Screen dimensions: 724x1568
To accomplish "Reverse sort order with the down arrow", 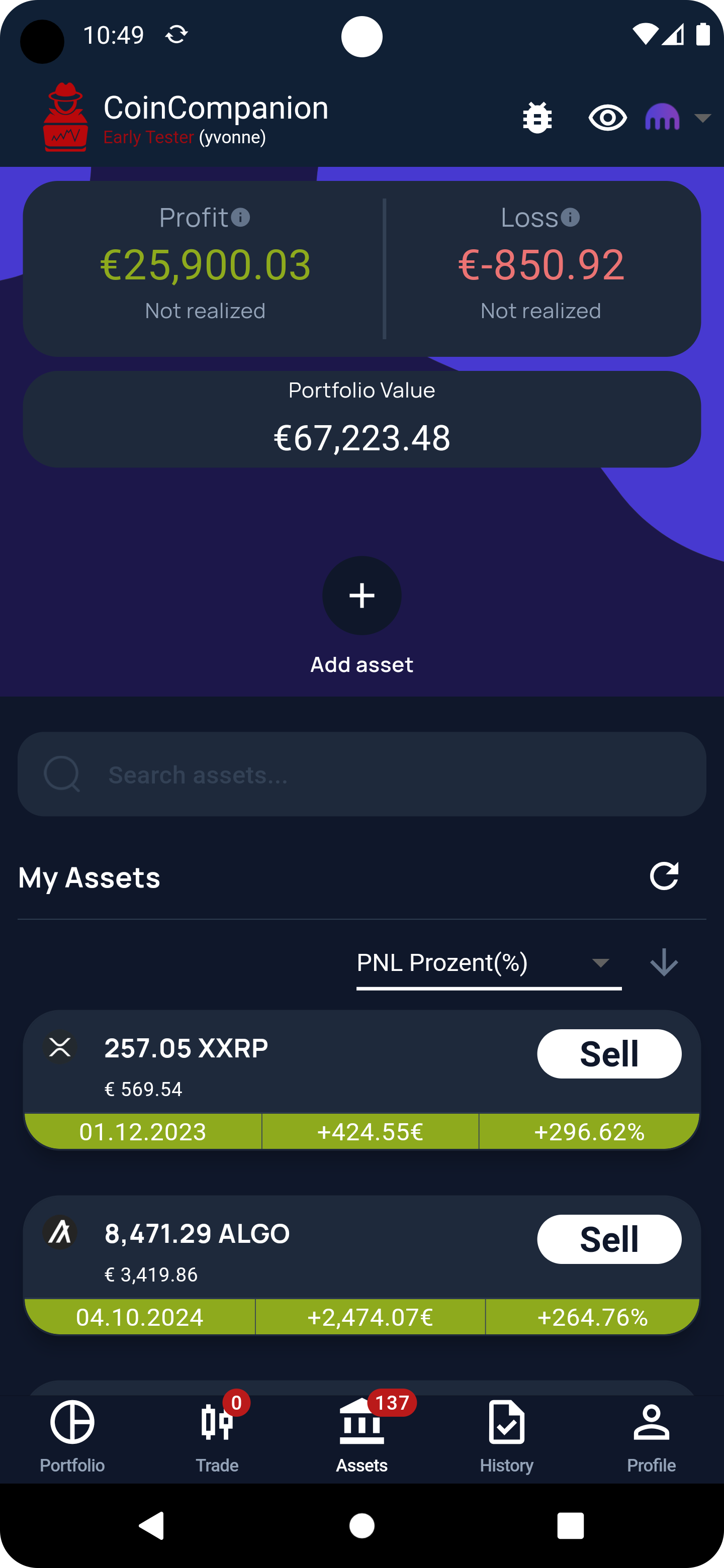I will tap(663, 963).
